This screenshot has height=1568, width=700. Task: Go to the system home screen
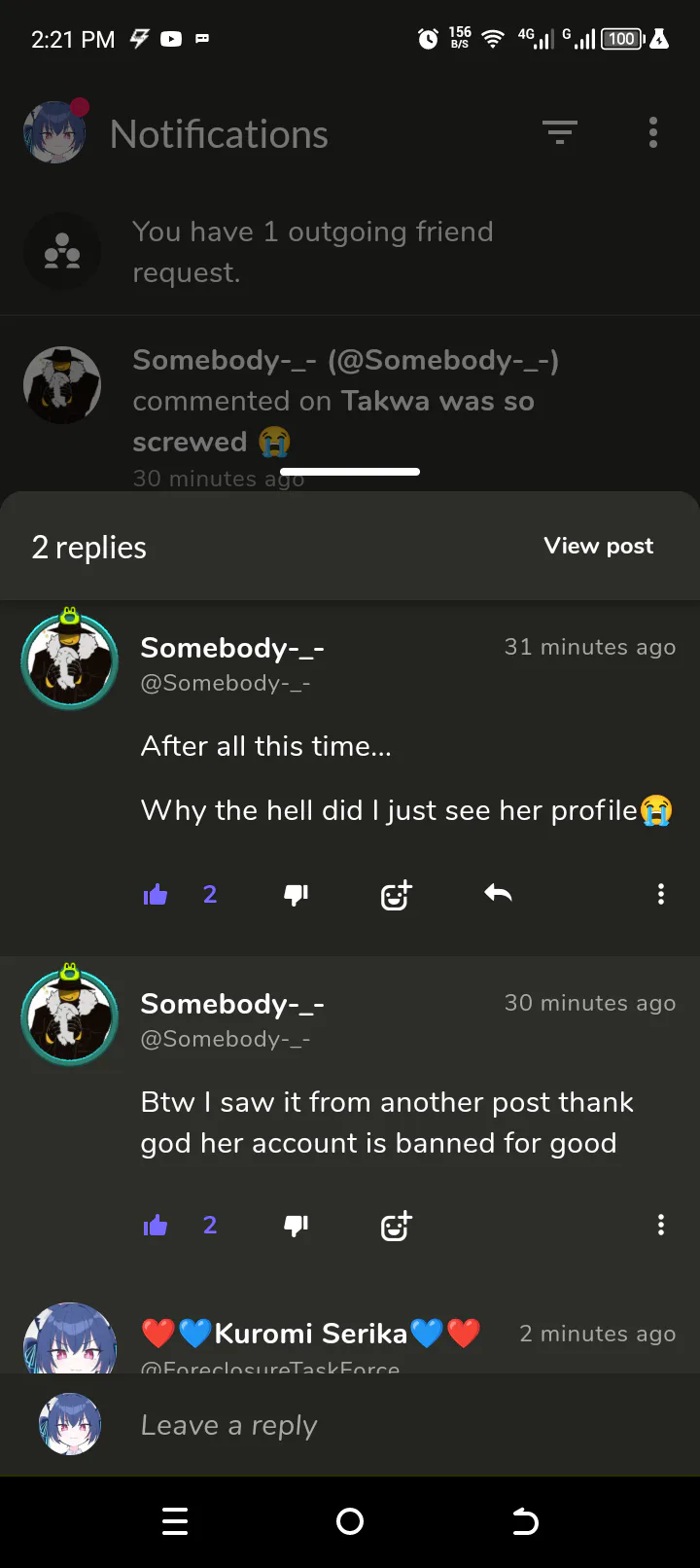(x=350, y=1521)
